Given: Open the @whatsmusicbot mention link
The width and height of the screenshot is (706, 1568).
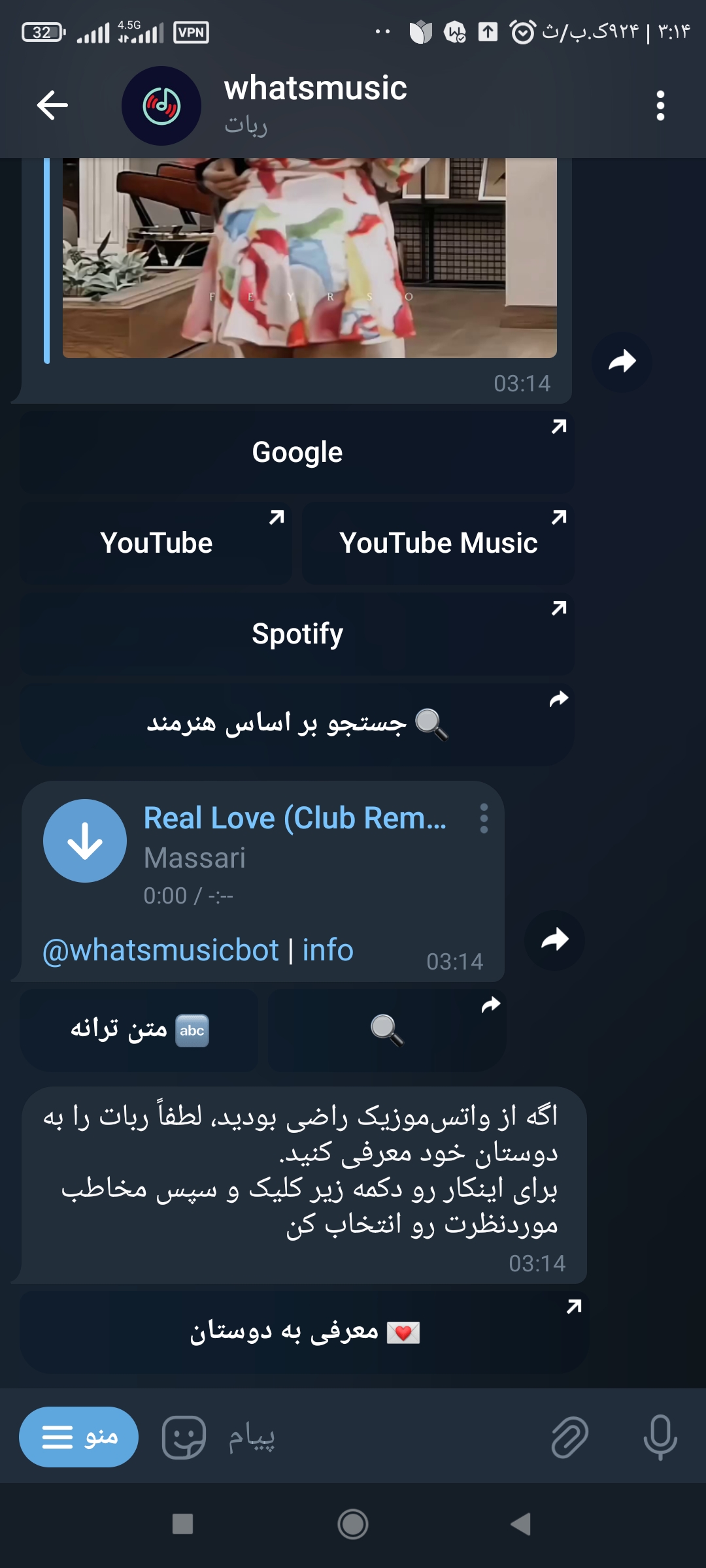Looking at the screenshot, I should [x=161, y=950].
